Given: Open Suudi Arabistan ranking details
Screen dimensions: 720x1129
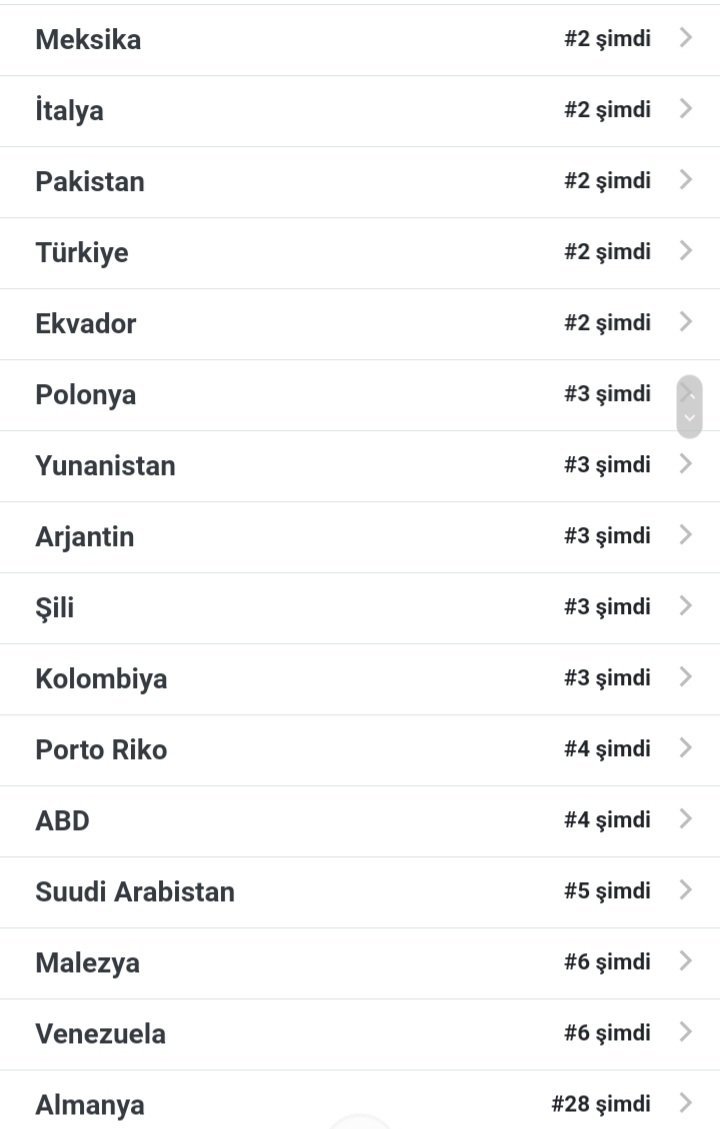Looking at the screenshot, I should click(x=360, y=891).
